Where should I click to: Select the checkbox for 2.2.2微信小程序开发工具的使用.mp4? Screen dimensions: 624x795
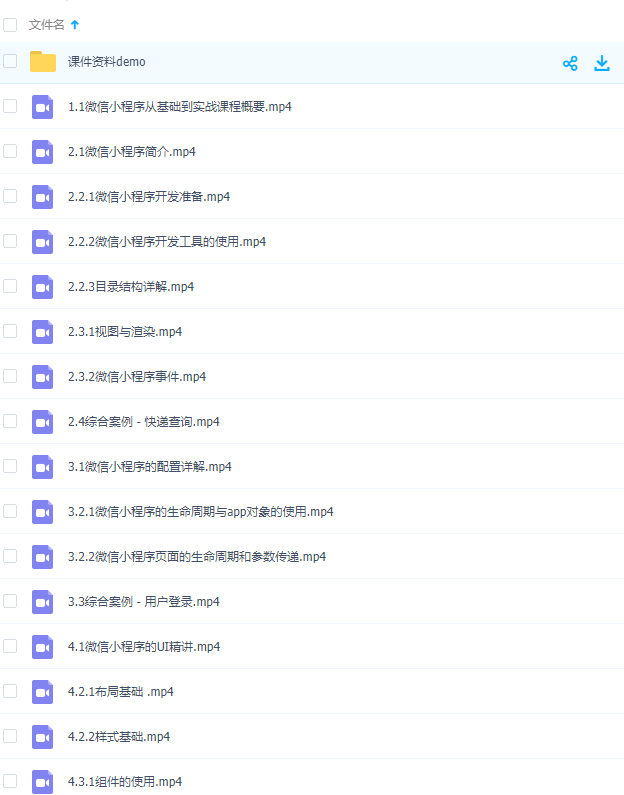click(10, 241)
